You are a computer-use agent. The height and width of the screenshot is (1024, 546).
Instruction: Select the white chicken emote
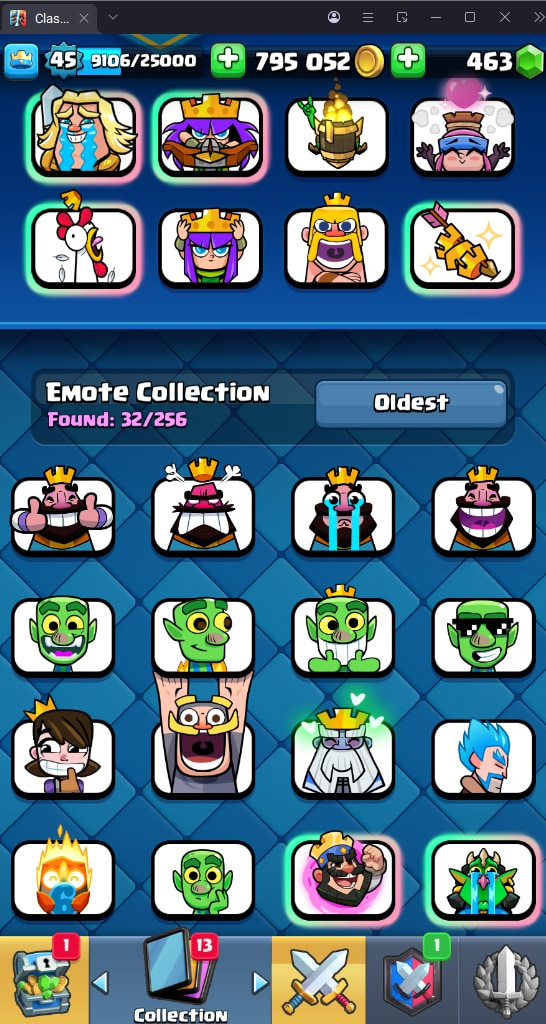(x=84, y=247)
